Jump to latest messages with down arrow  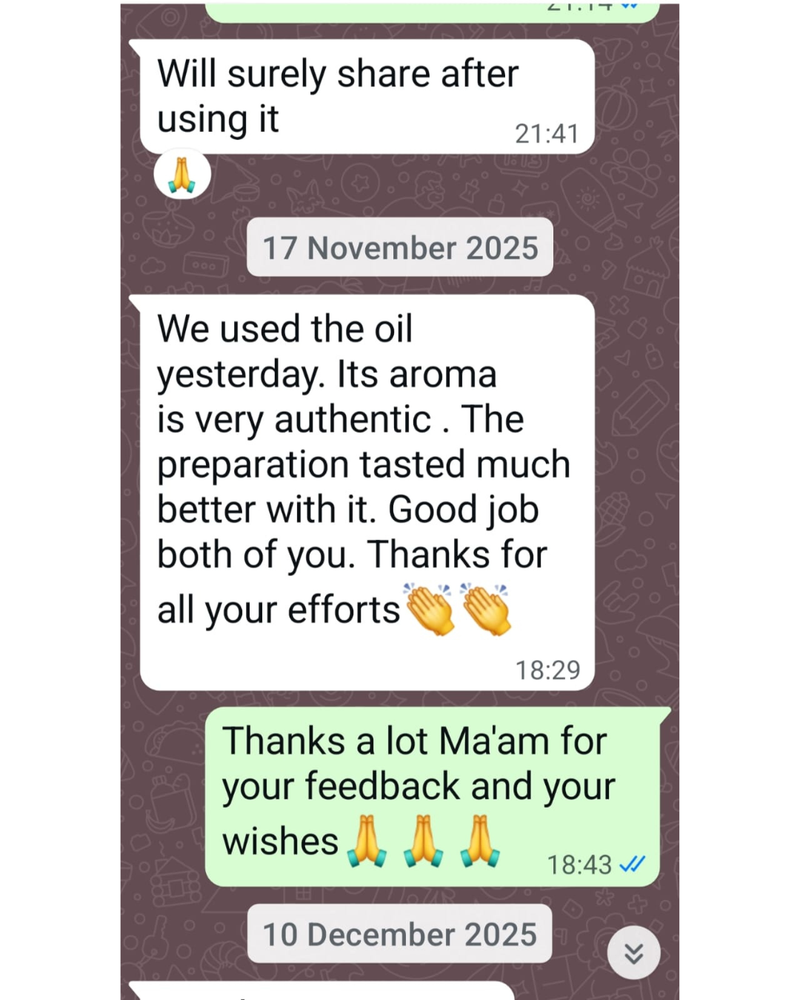point(632,954)
